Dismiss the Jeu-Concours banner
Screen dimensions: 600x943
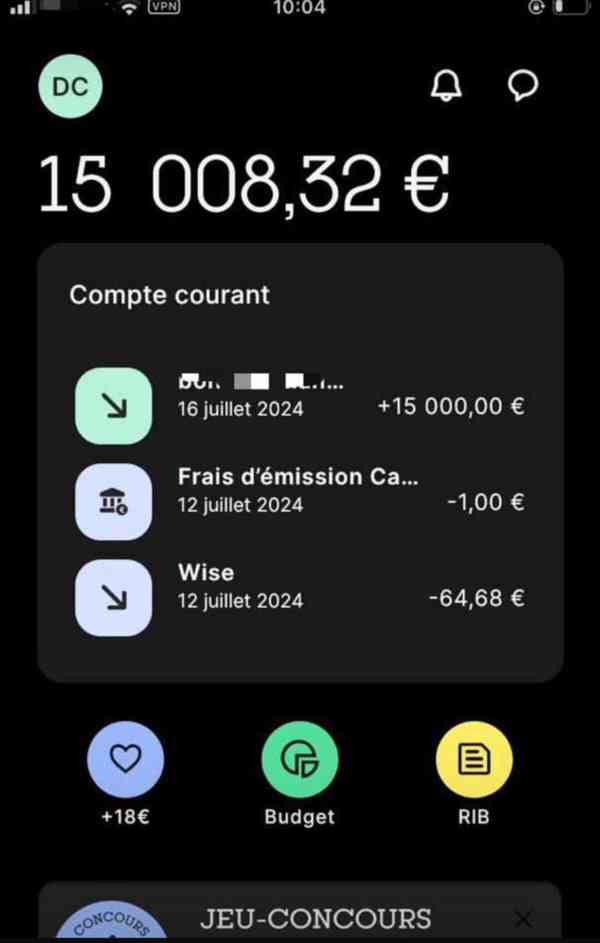pos(523,918)
